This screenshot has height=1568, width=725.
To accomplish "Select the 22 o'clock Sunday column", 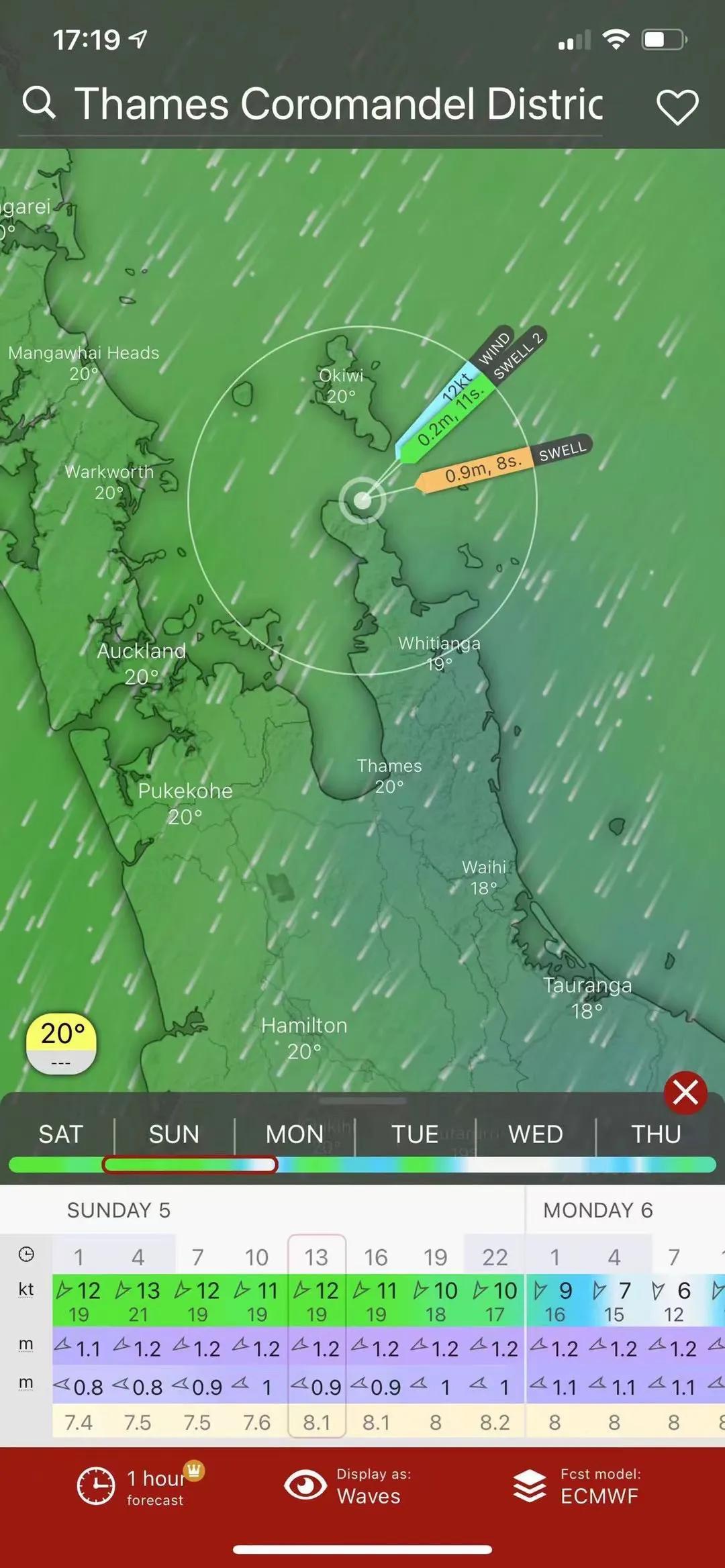I will pyautogui.click(x=495, y=1257).
